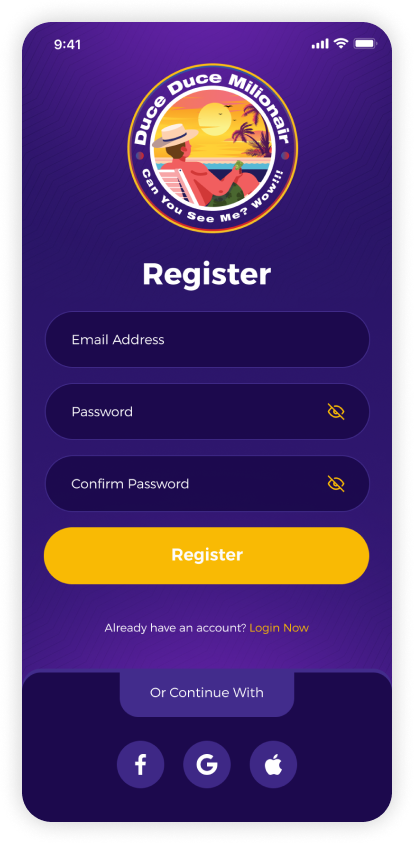Image resolution: width=414 pixels, height=843 pixels.
Task: Sign up using Google
Action: coord(207,765)
